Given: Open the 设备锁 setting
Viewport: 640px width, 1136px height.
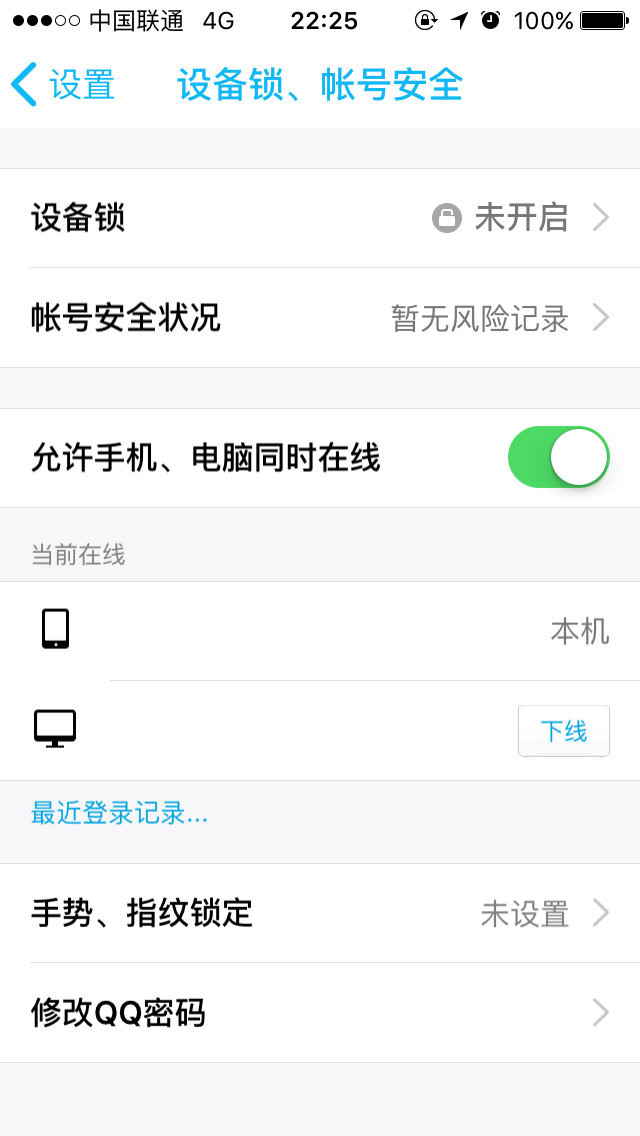Looking at the screenshot, I should [320, 218].
